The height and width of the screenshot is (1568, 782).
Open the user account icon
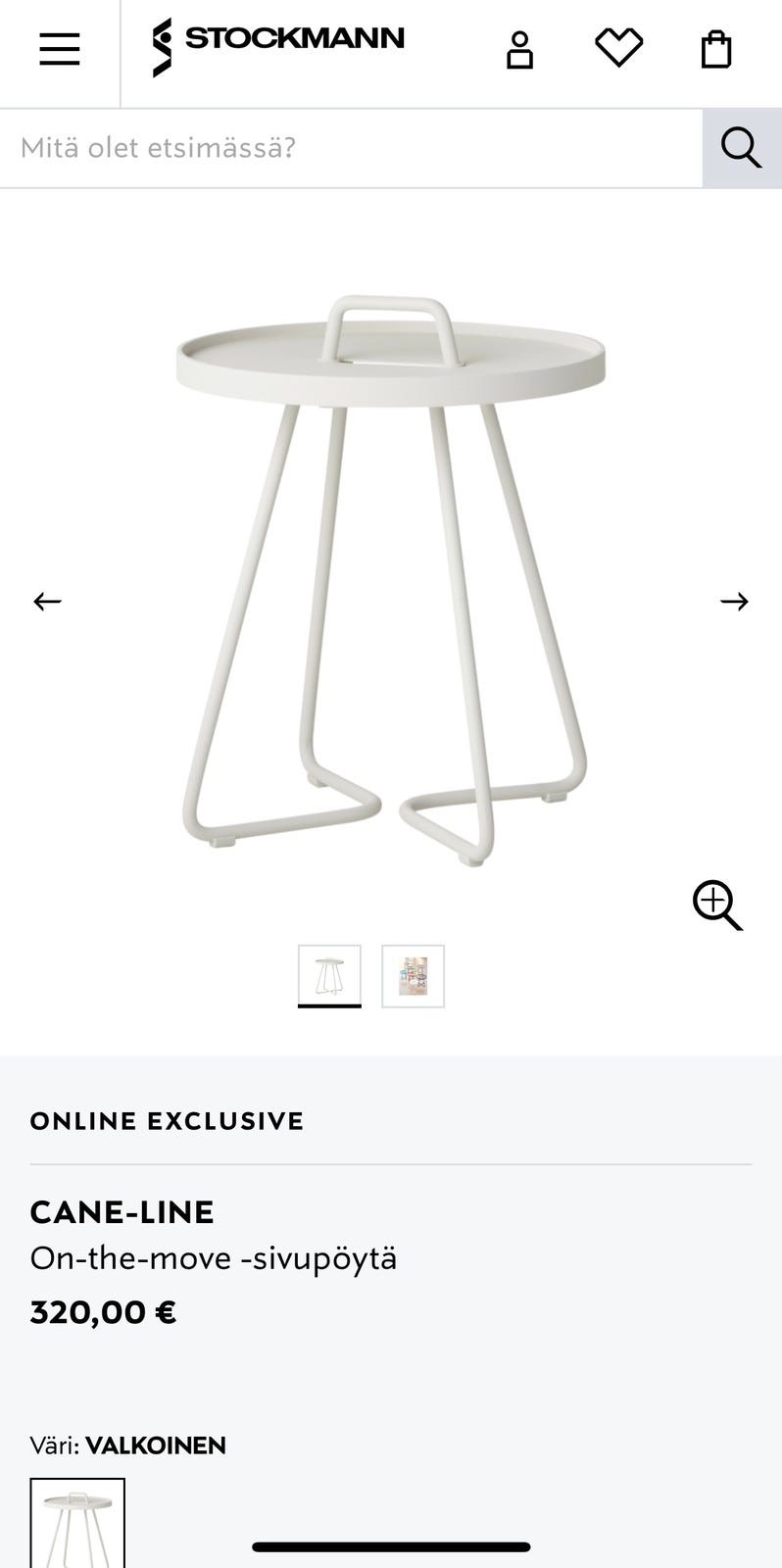click(x=519, y=49)
